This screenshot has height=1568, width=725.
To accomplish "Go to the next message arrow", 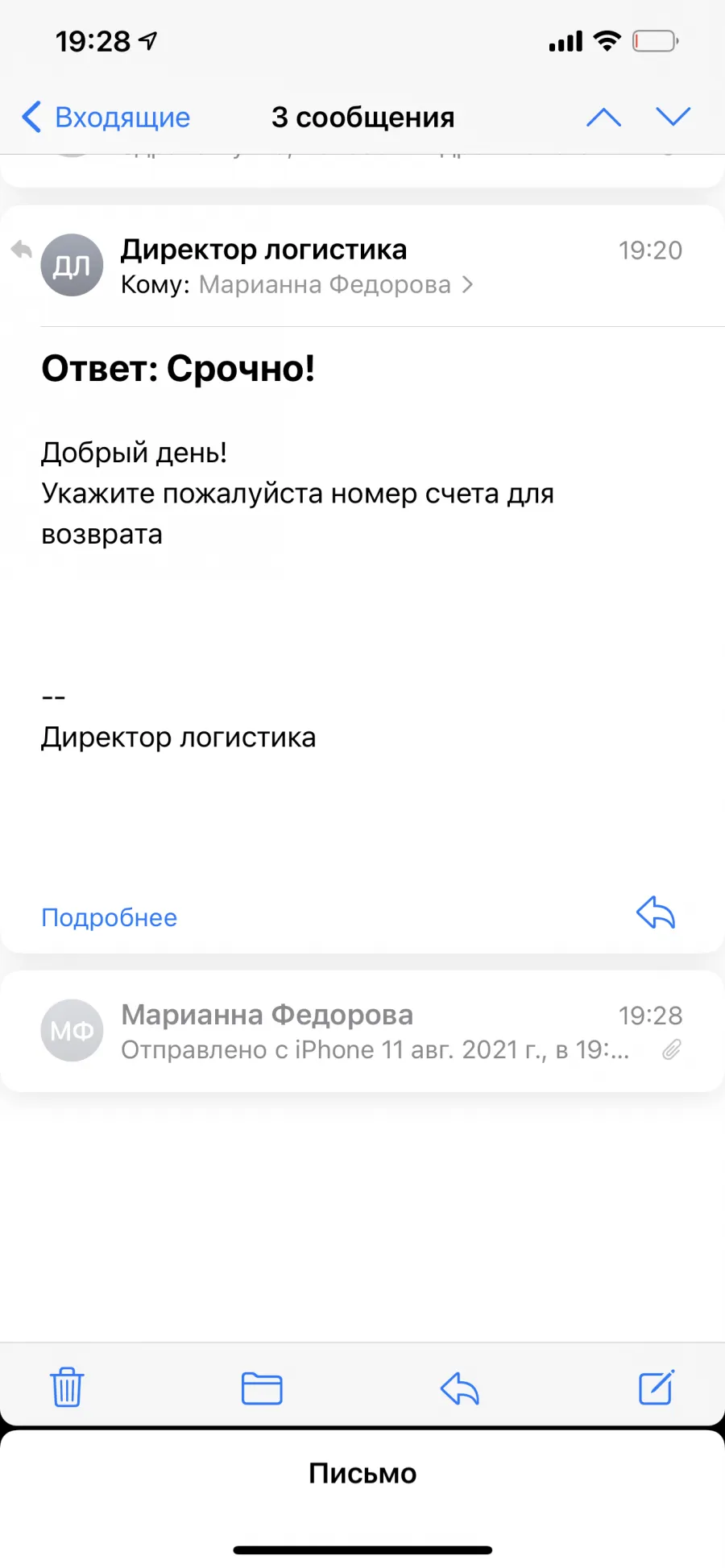I will tap(673, 118).
